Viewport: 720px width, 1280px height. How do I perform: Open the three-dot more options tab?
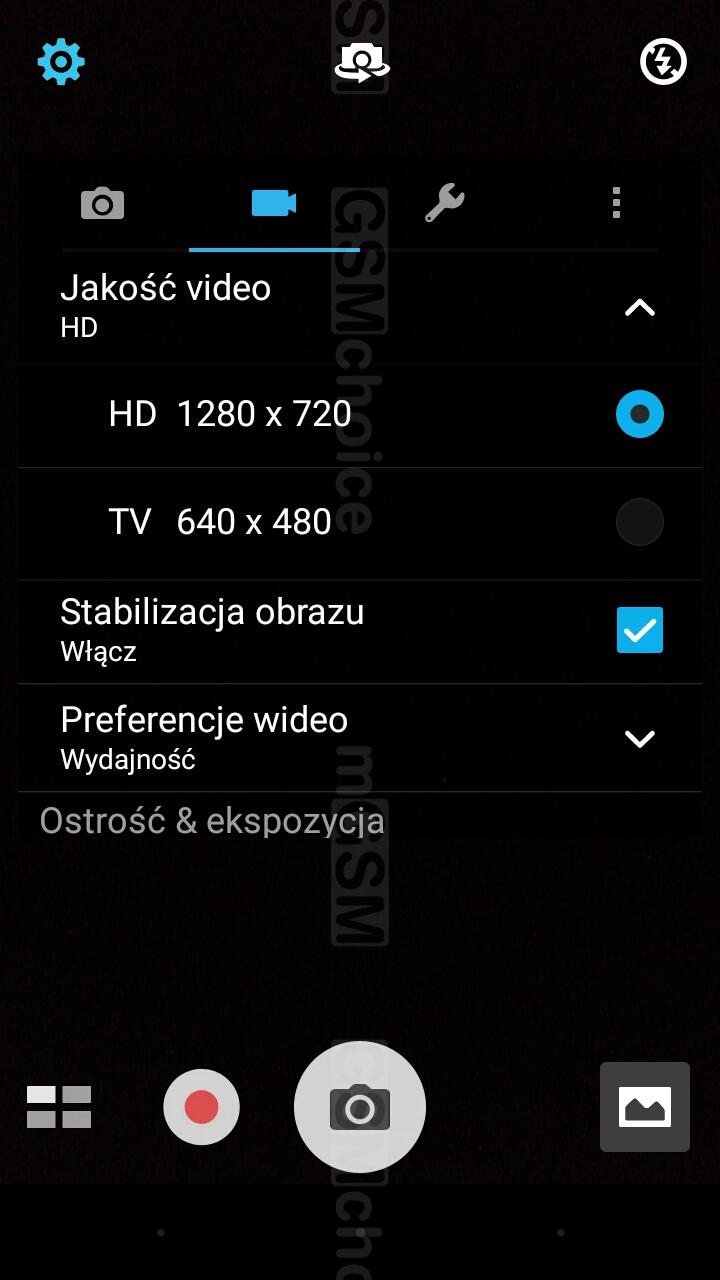616,203
